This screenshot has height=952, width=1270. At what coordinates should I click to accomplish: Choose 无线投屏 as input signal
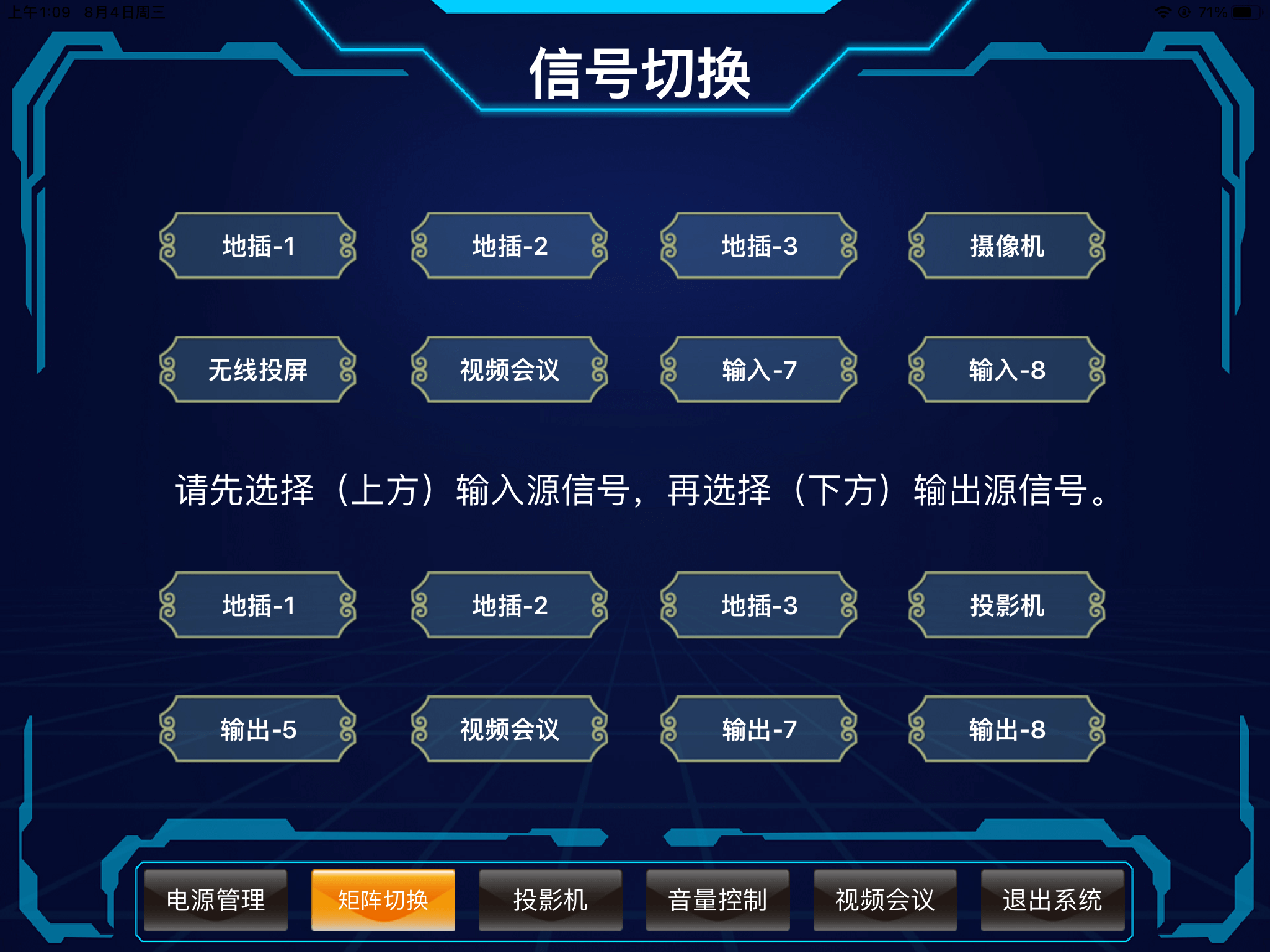pos(257,370)
